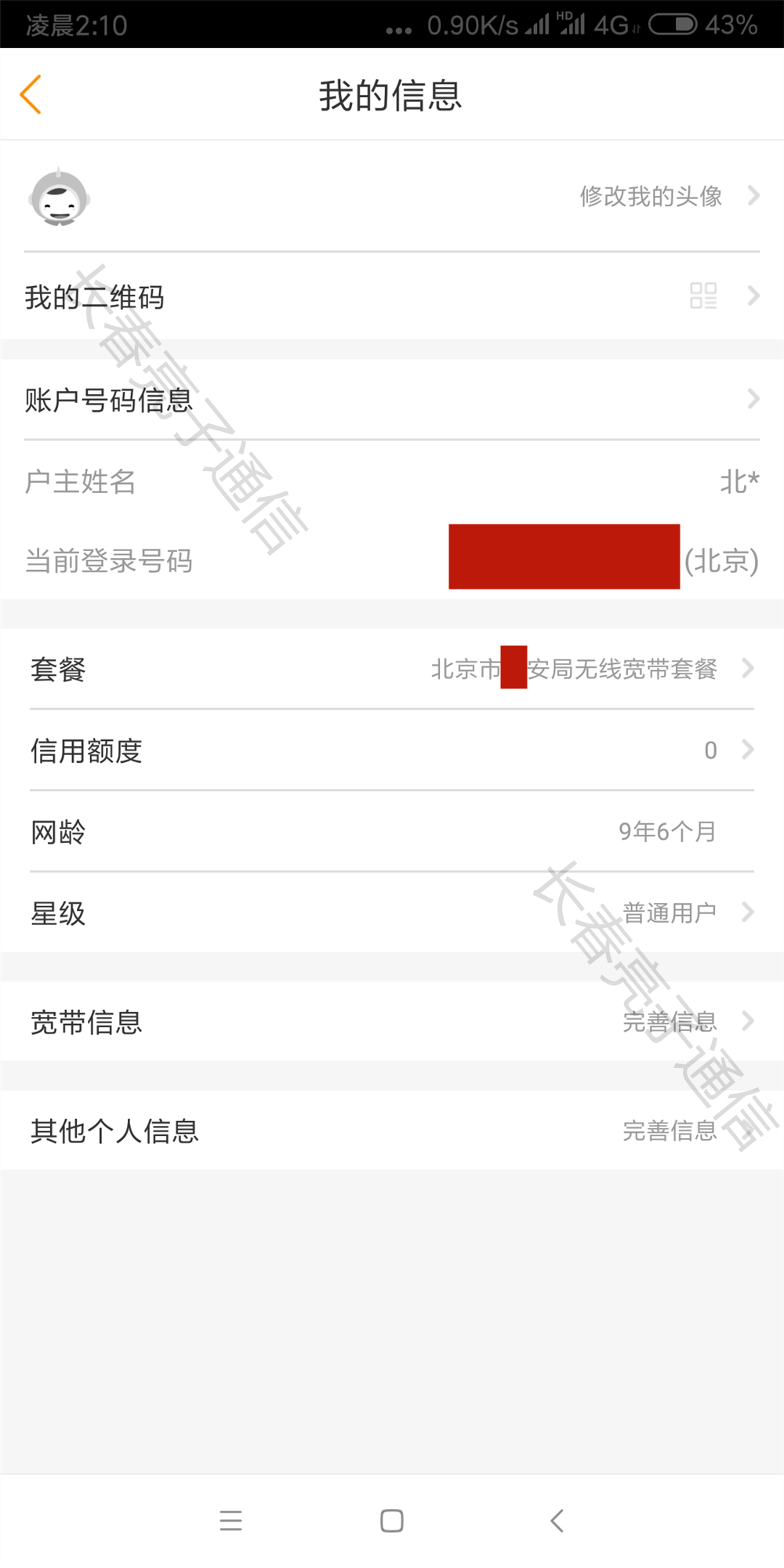Open 账户号码信息 details
The image size is (784, 1568).
[x=392, y=400]
